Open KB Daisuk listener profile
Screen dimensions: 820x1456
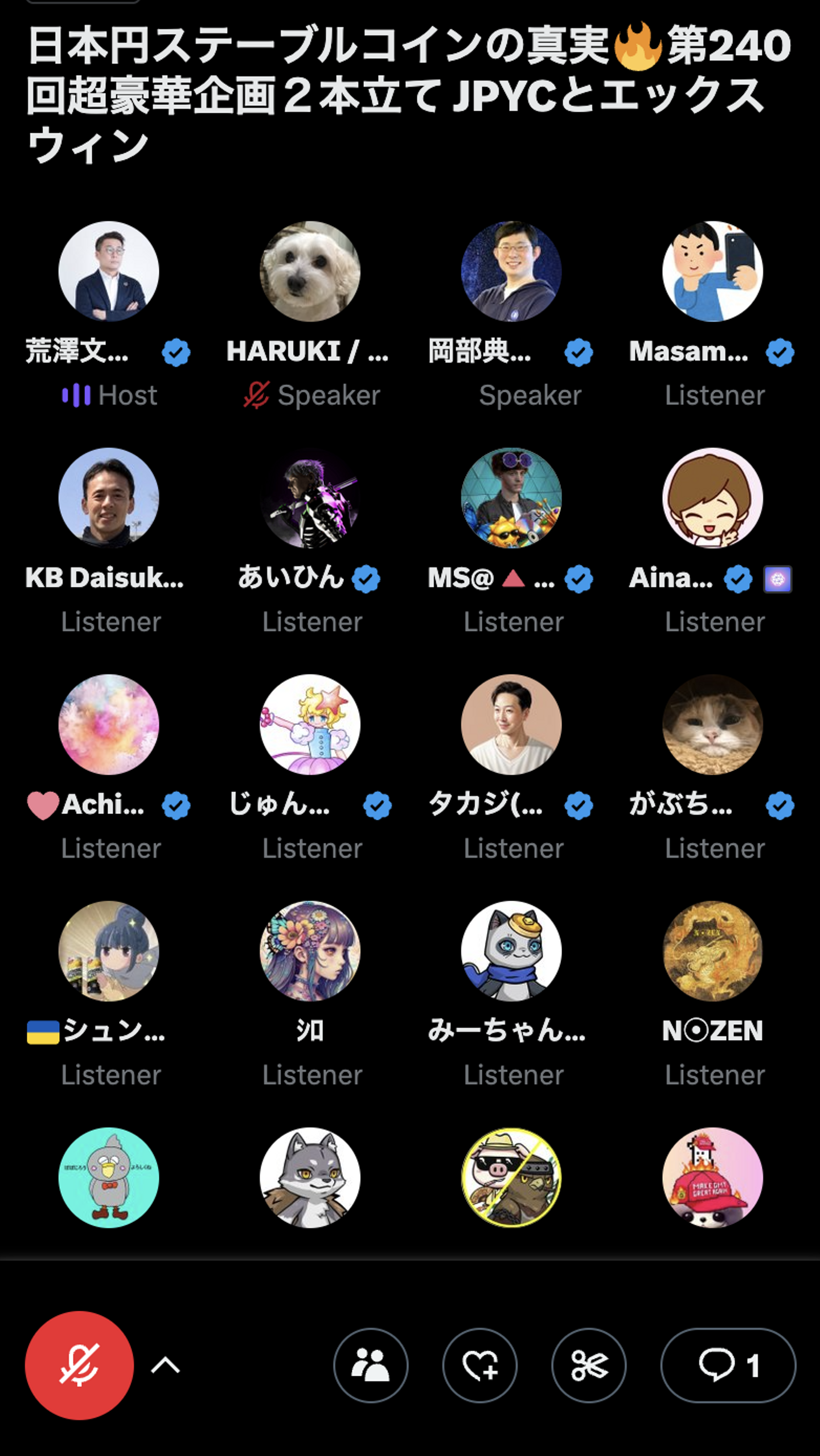[x=109, y=498]
